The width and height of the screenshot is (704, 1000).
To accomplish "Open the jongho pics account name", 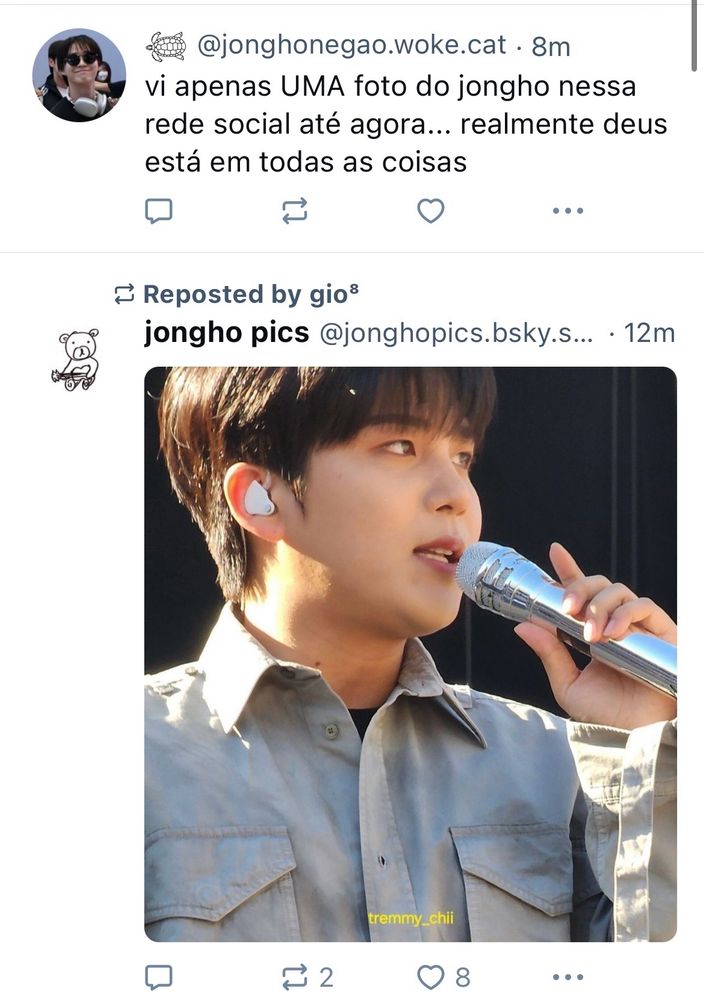I will (226, 333).
